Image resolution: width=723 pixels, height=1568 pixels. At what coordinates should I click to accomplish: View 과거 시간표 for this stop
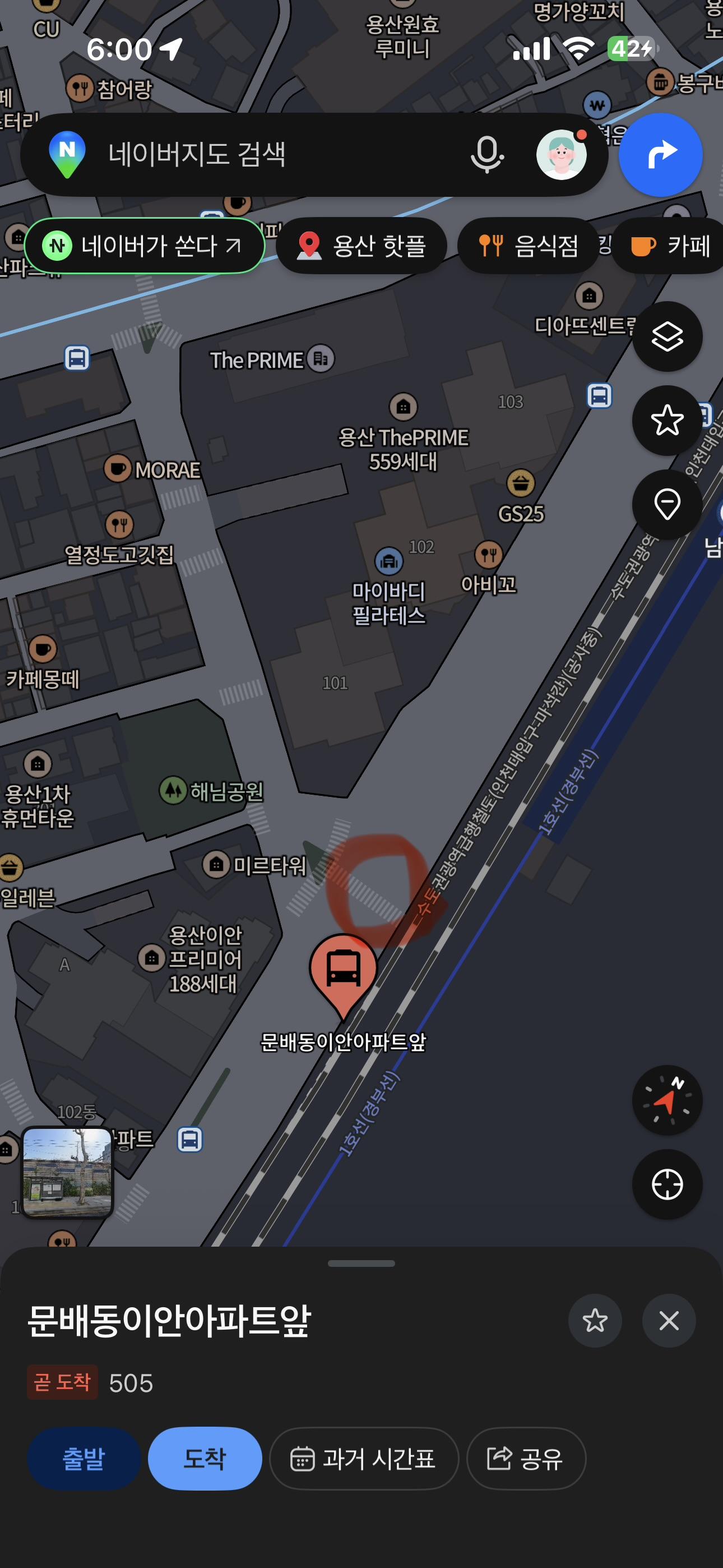point(364,1459)
